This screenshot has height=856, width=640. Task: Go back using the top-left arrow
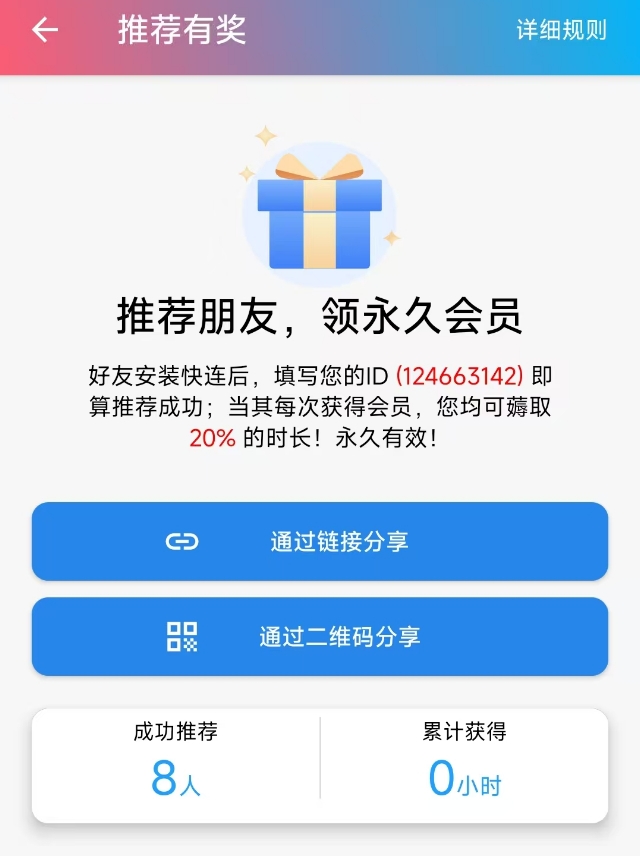[45, 31]
